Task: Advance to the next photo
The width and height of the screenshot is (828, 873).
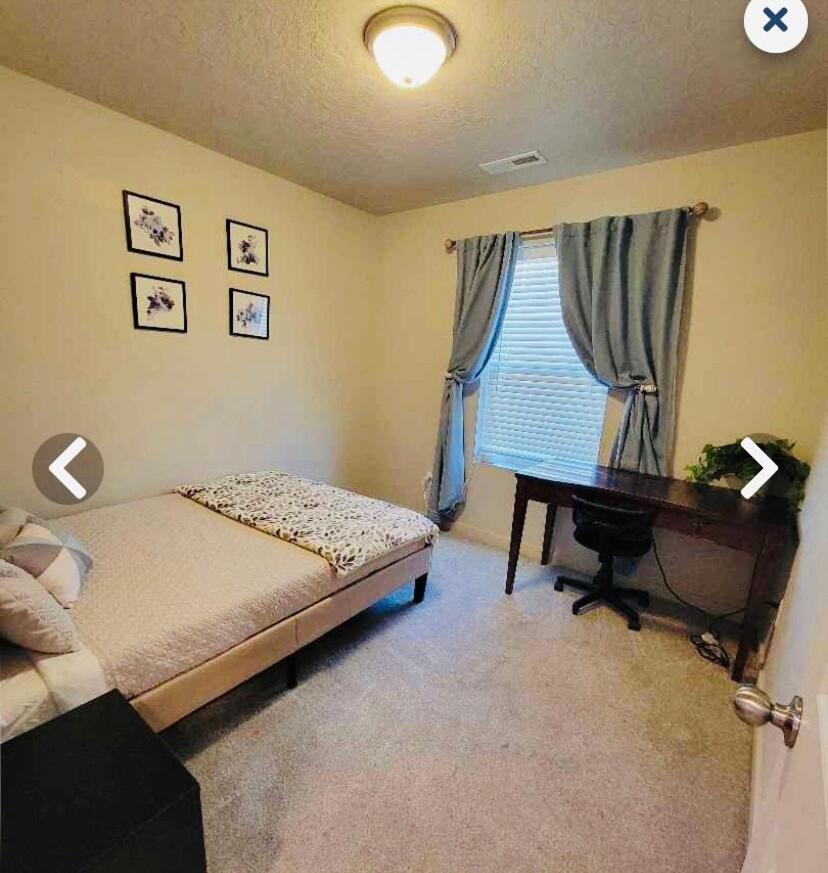Action: click(759, 467)
